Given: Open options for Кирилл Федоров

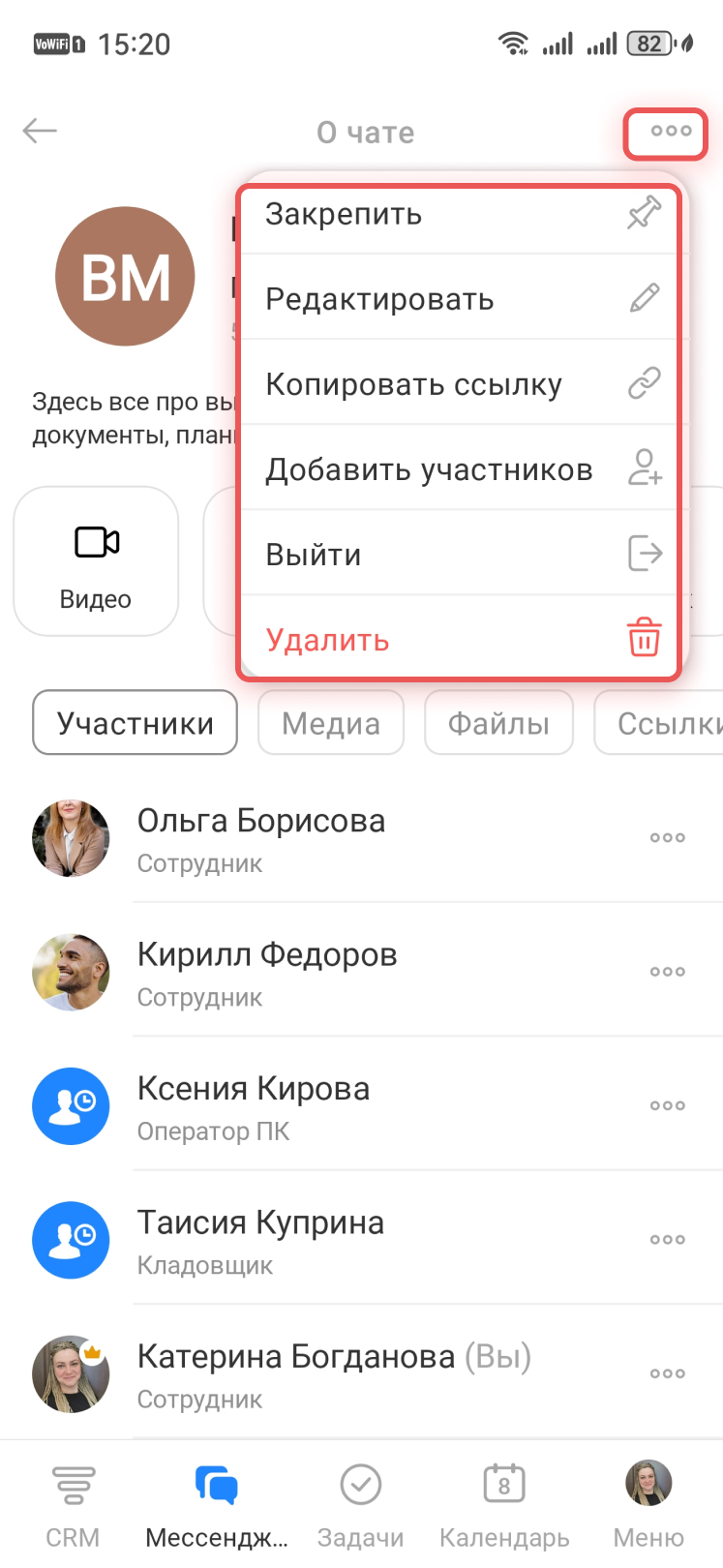Looking at the screenshot, I should click(667, 972).
